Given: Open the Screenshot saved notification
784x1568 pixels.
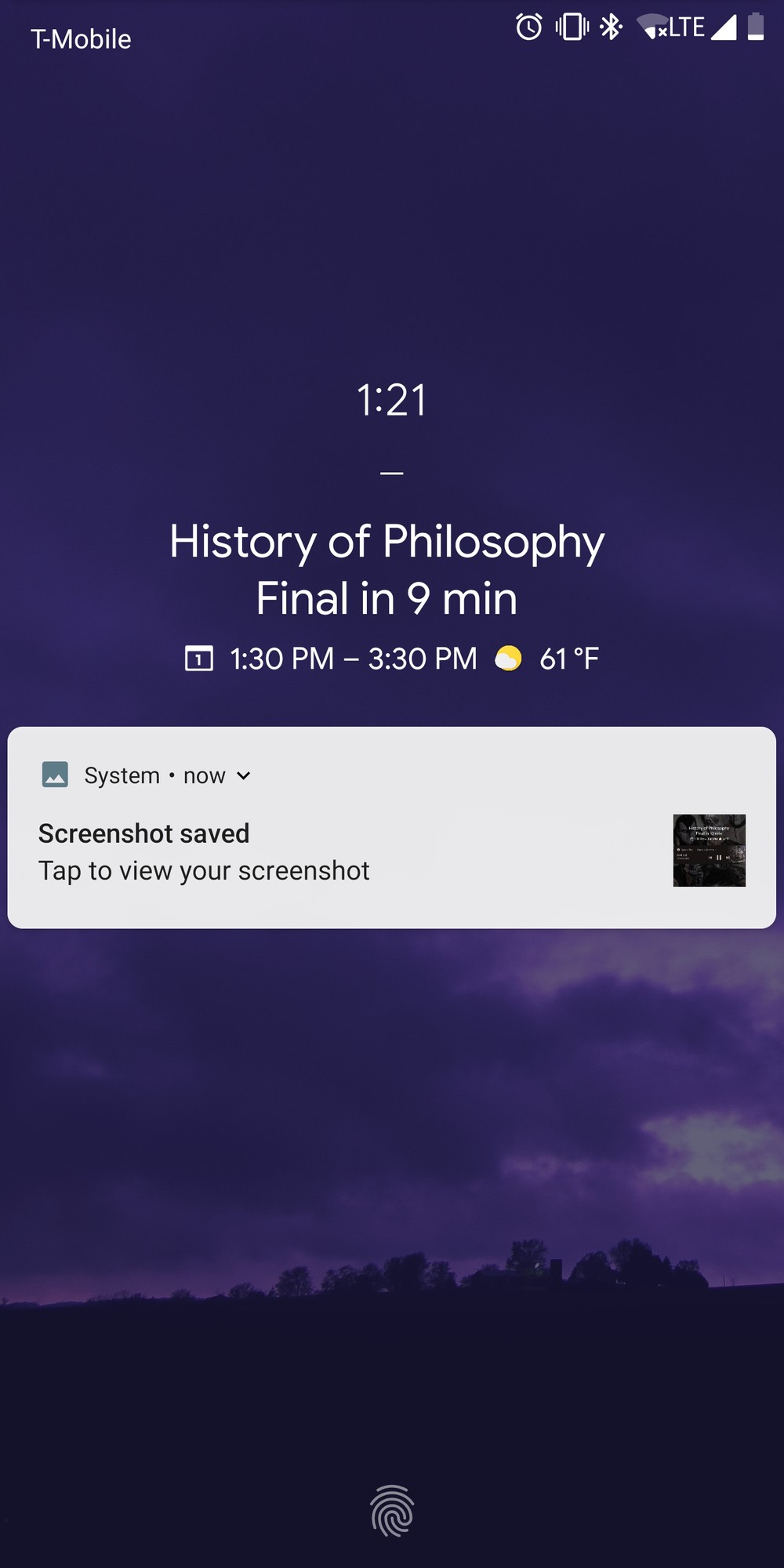Looking at the screenshot, I should tap(391, 828).
